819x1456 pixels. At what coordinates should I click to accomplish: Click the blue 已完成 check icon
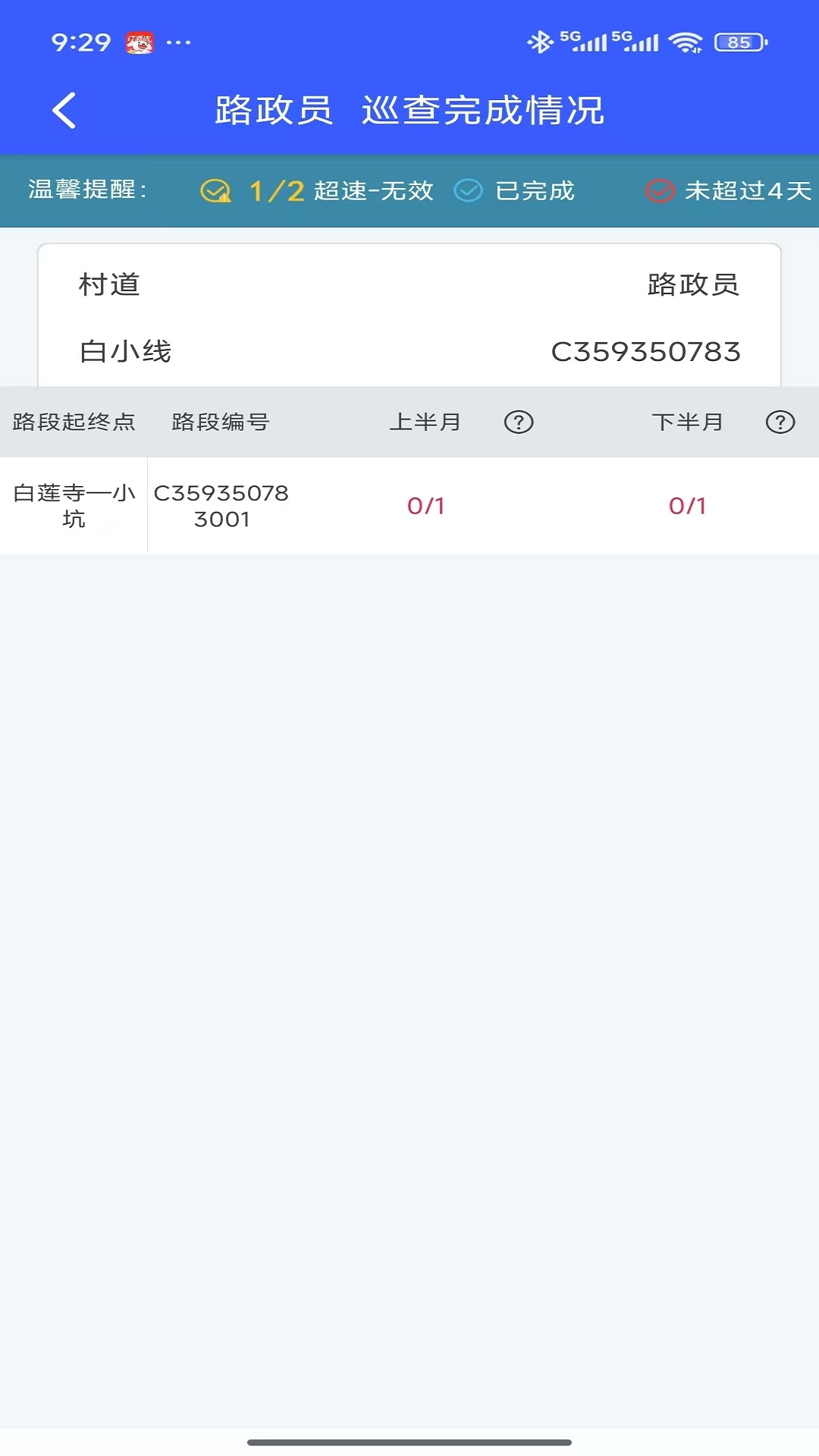pyautogui.click(x=469, y=190)
